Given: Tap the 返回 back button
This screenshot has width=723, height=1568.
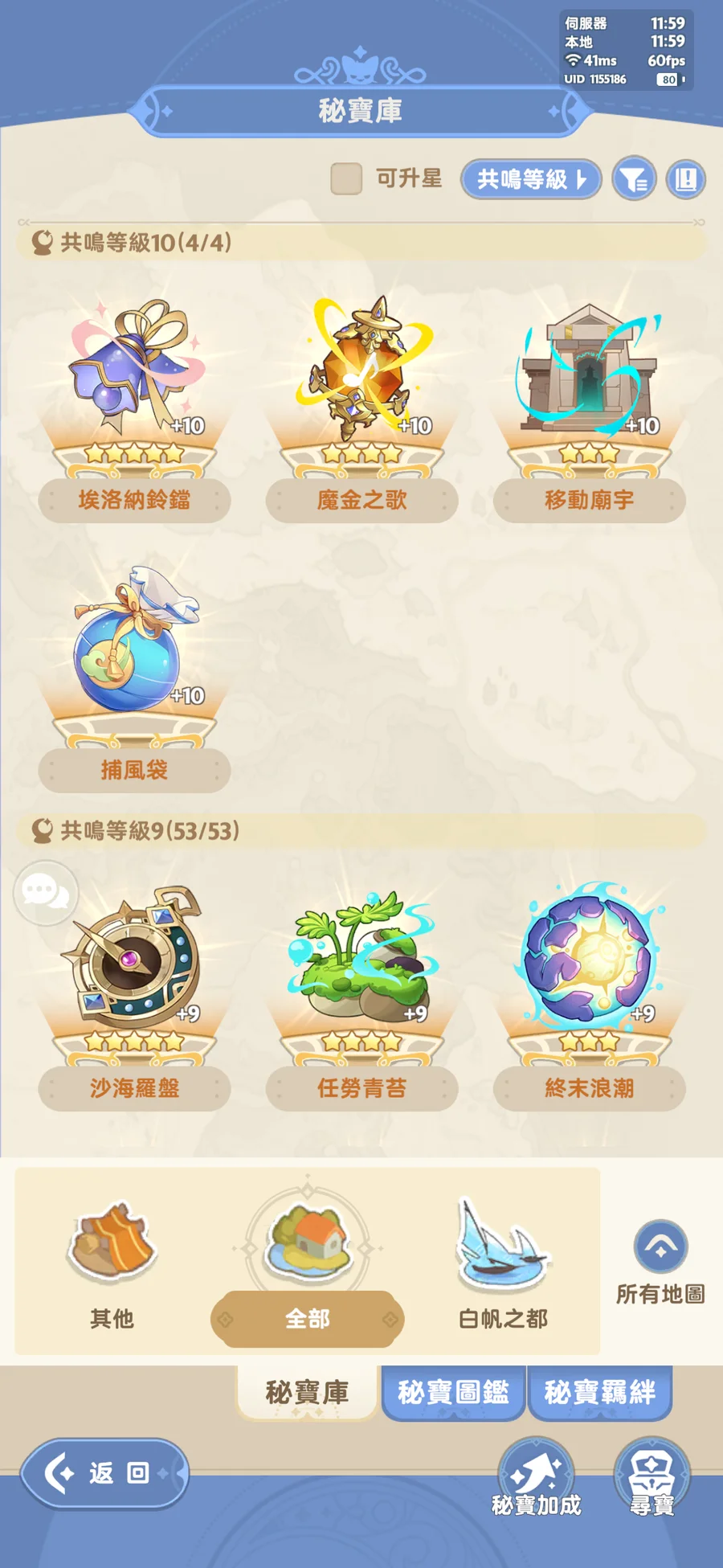Looking at the screenshot, I should [104, 1473].
